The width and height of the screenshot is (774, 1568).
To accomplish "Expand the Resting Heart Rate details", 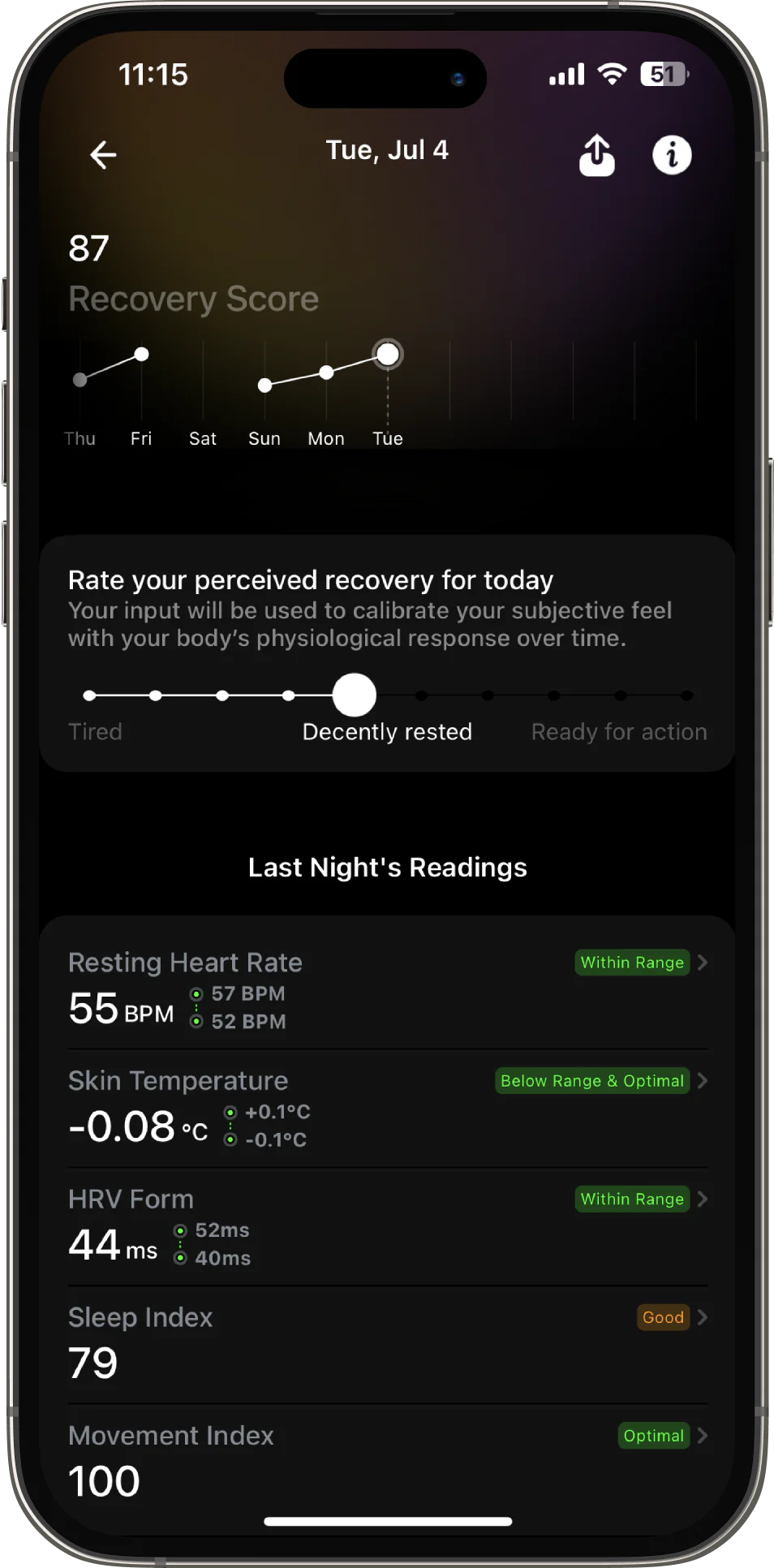I will (703, 963).
